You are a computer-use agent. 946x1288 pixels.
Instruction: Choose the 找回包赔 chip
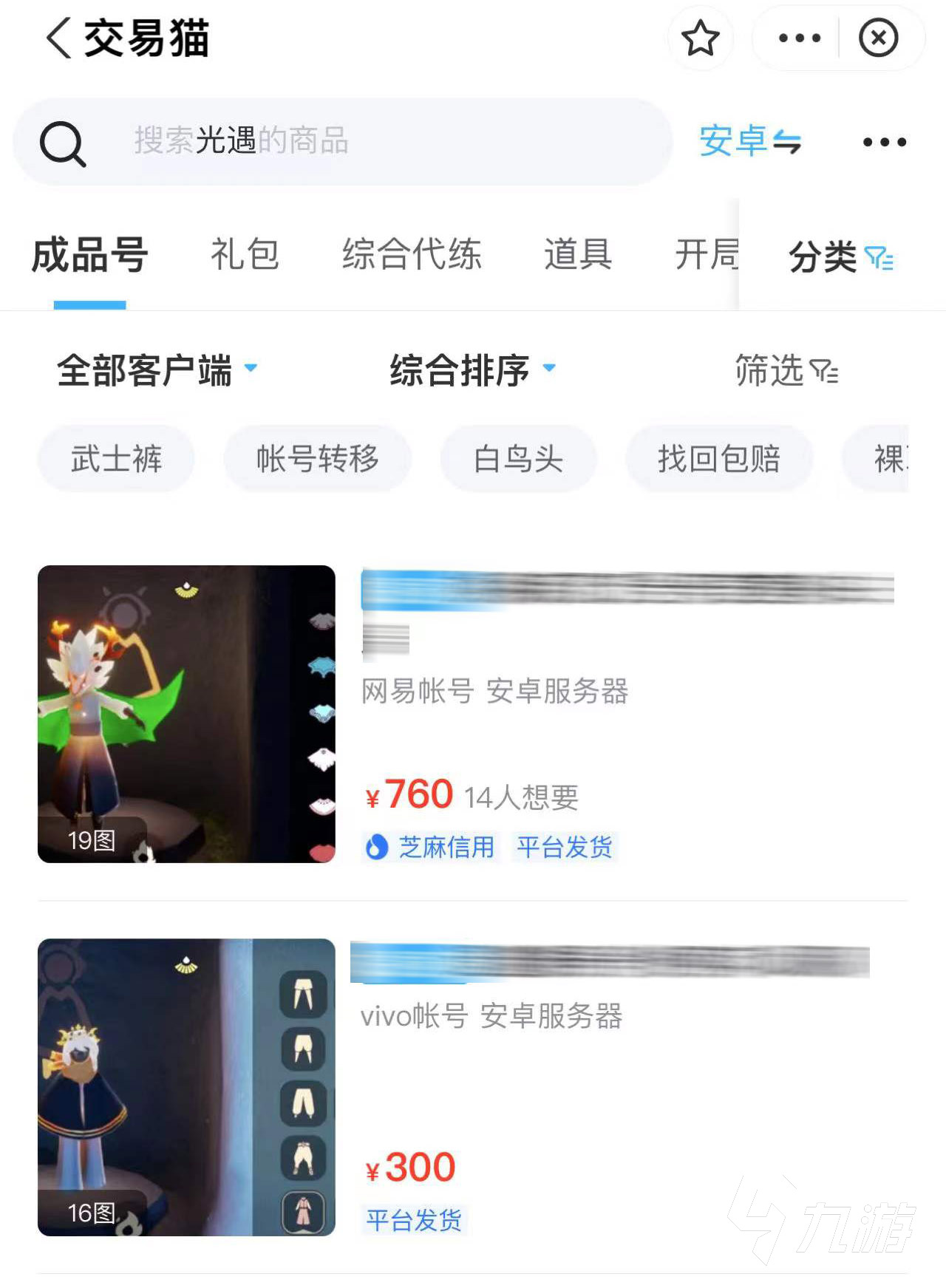coord(719,459)
